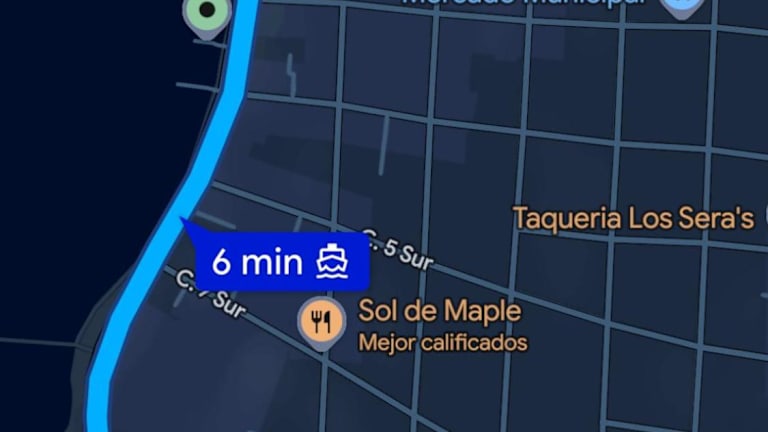Open the Mercado municipal place marker
This screenshot has height=432, width=768.
point(681,6)
